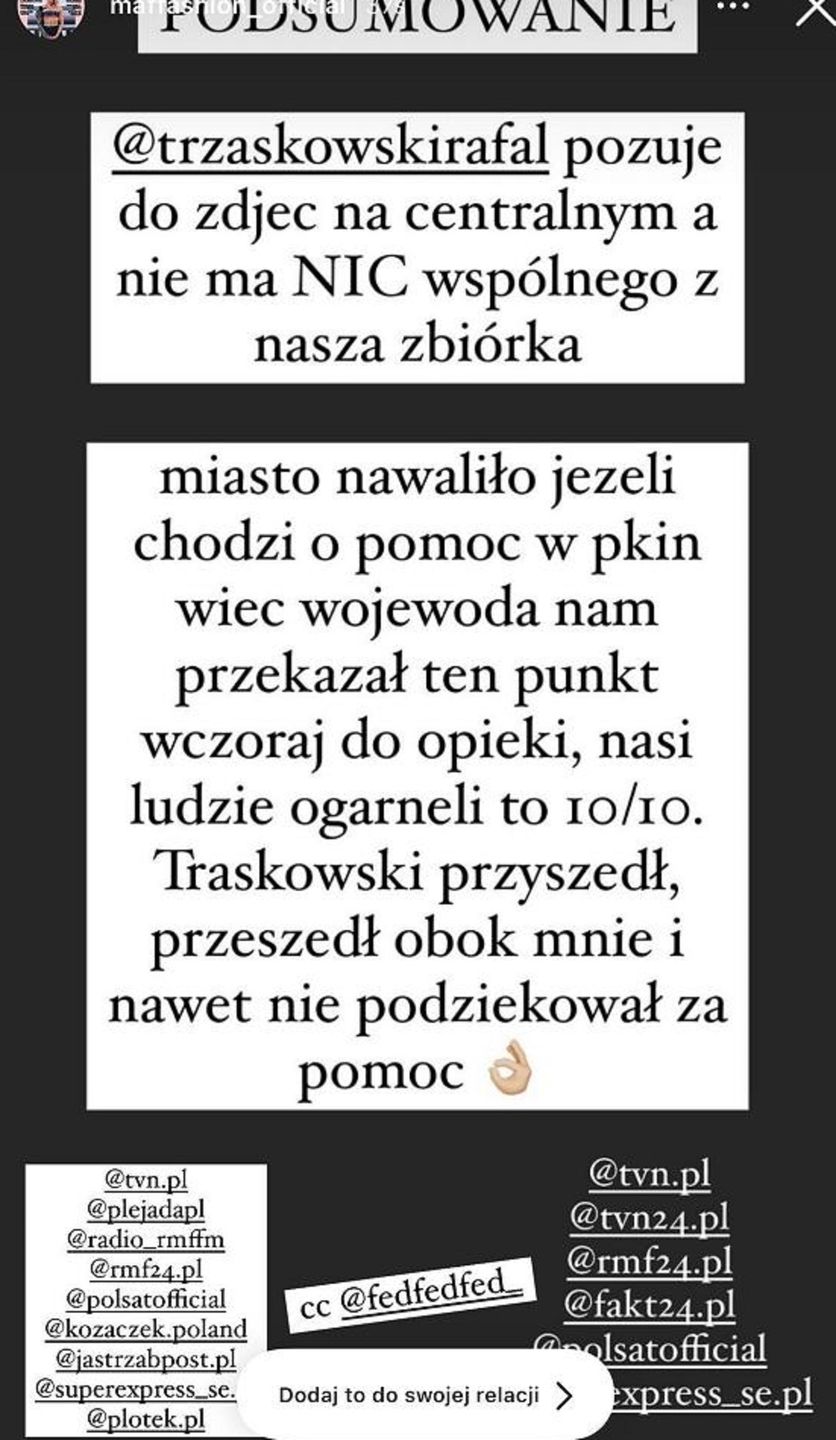Open the @plotek.pl mention
836x1440 pixels.
(146, 1418)
